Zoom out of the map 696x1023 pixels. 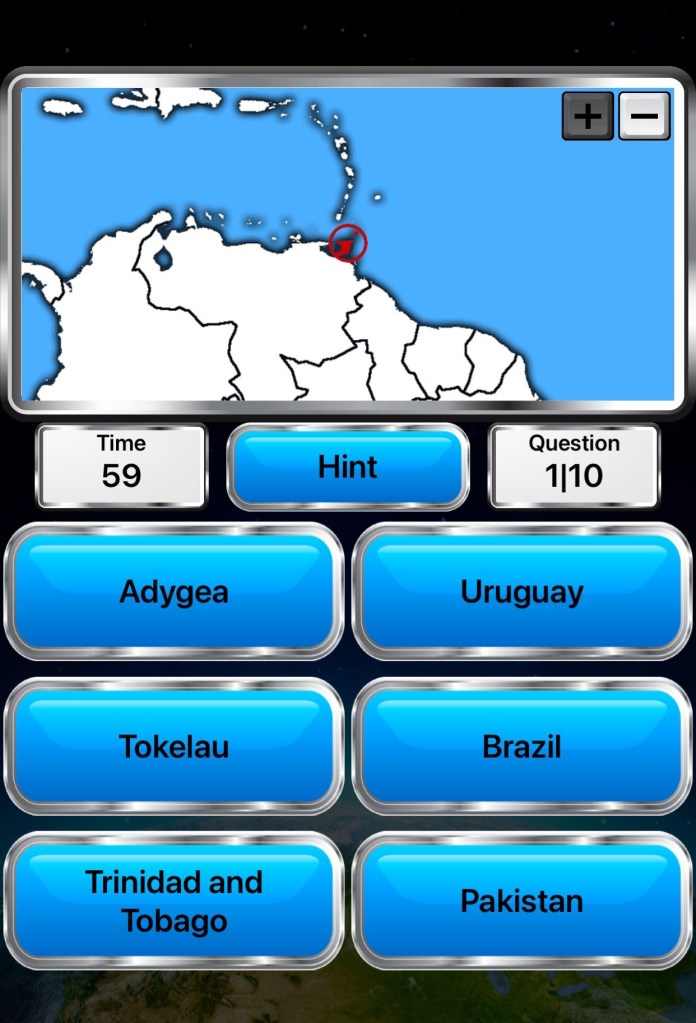click(x=644, y=116)
